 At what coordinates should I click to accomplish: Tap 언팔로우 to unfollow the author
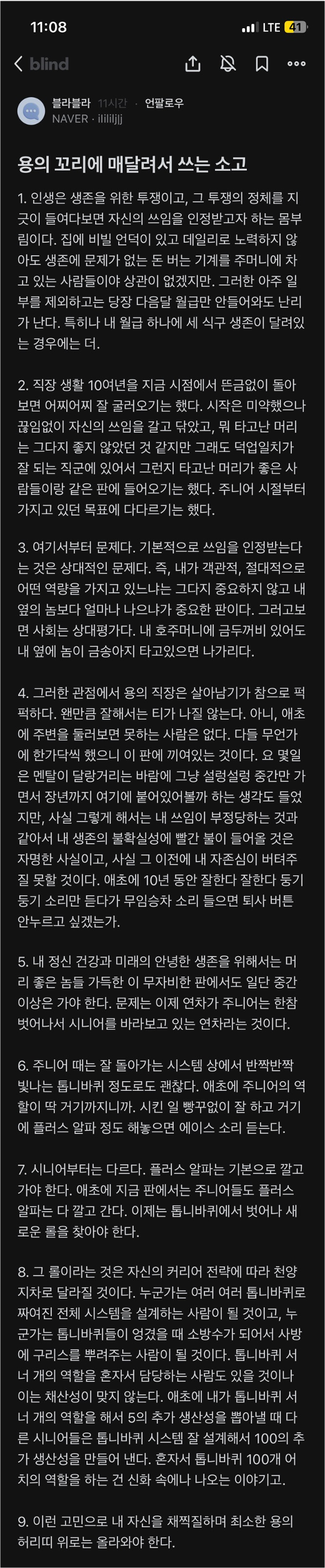[164, 103]
